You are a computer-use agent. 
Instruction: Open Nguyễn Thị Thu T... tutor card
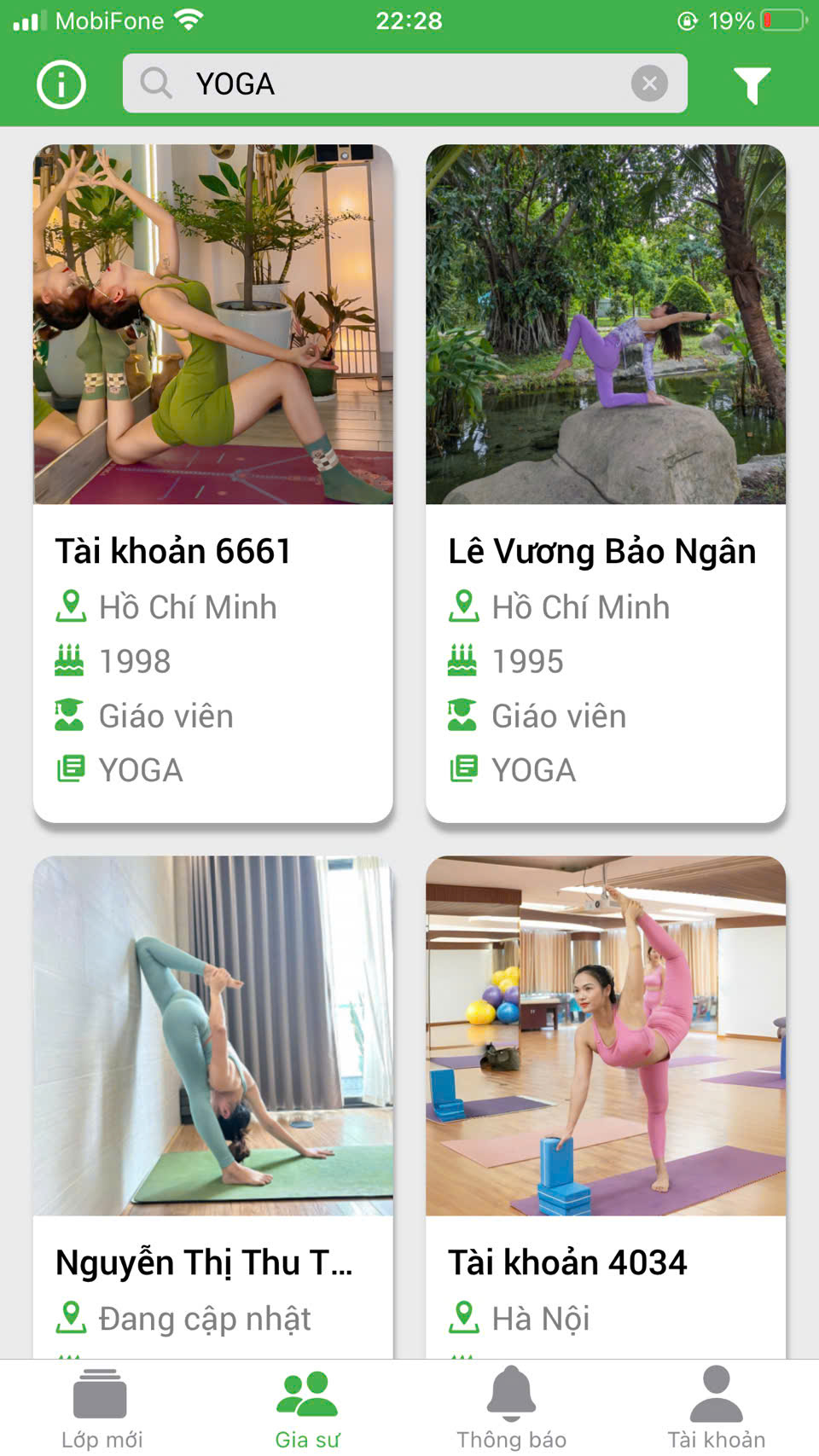click(213, 1107)
